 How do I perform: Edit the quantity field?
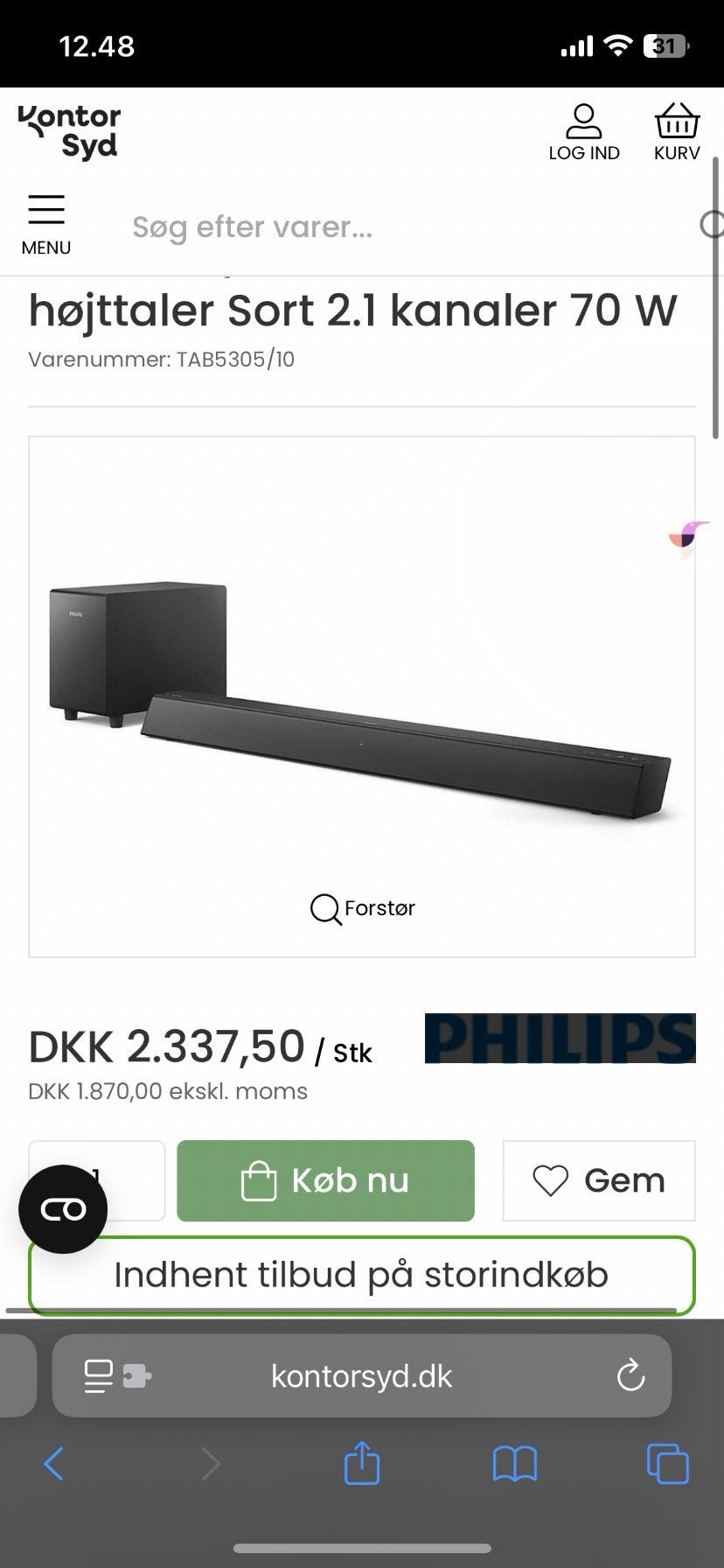click(96, 1180)
